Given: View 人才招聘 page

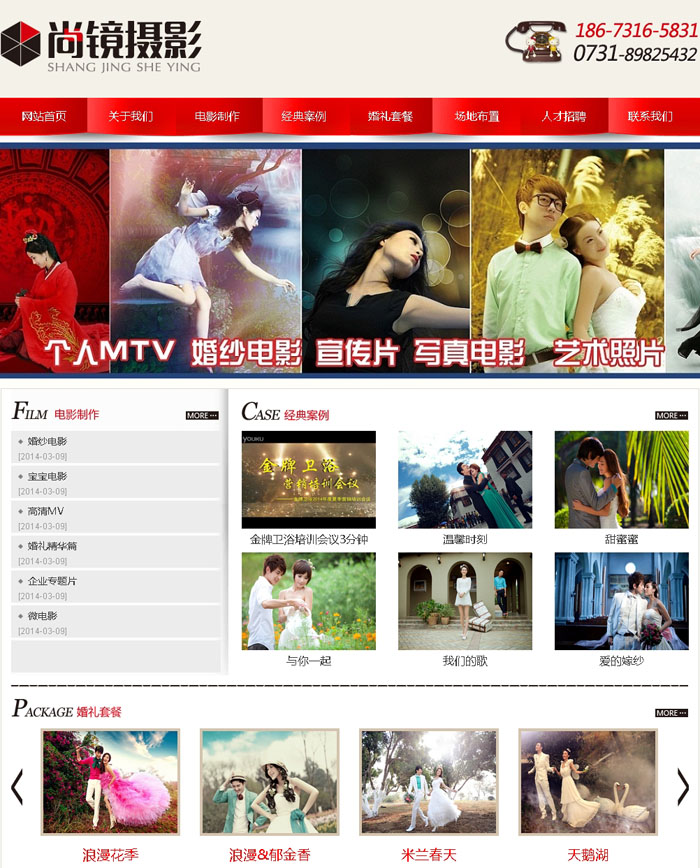Looking at the screenshot, I should [564, 116].
